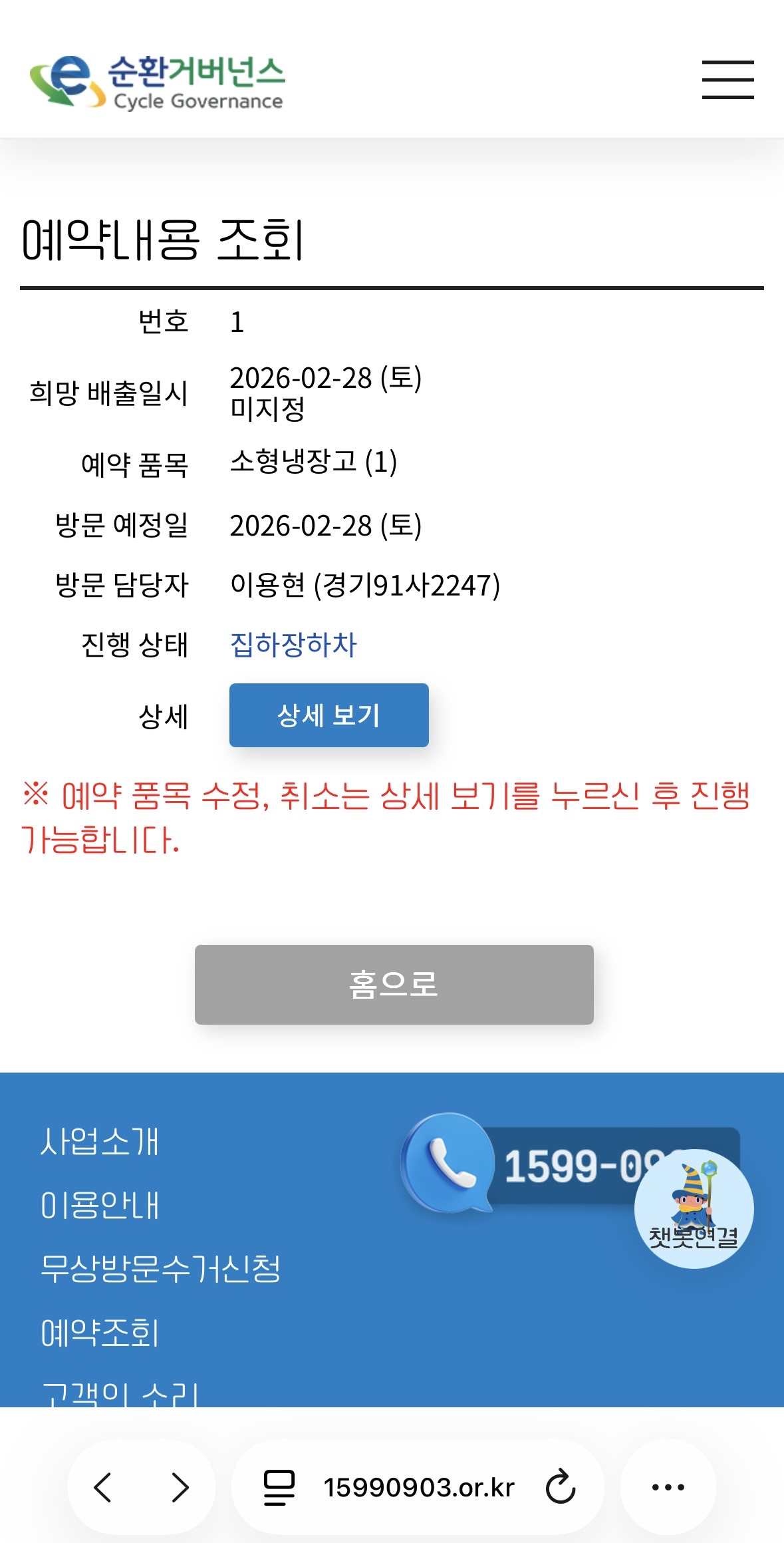Open the 예약조회 footer link
The image size is (784, 1543).
100,1332
